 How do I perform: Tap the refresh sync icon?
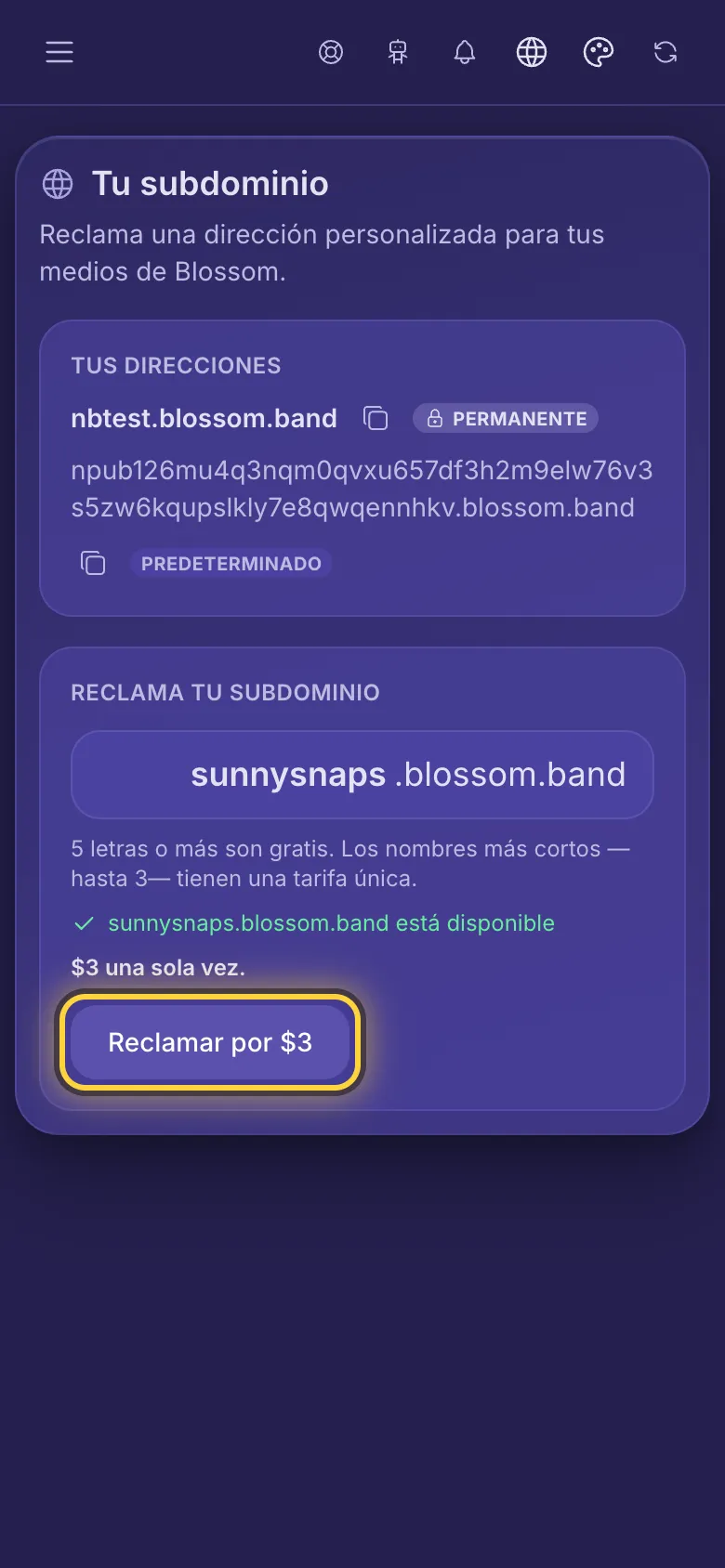point(666,52)
